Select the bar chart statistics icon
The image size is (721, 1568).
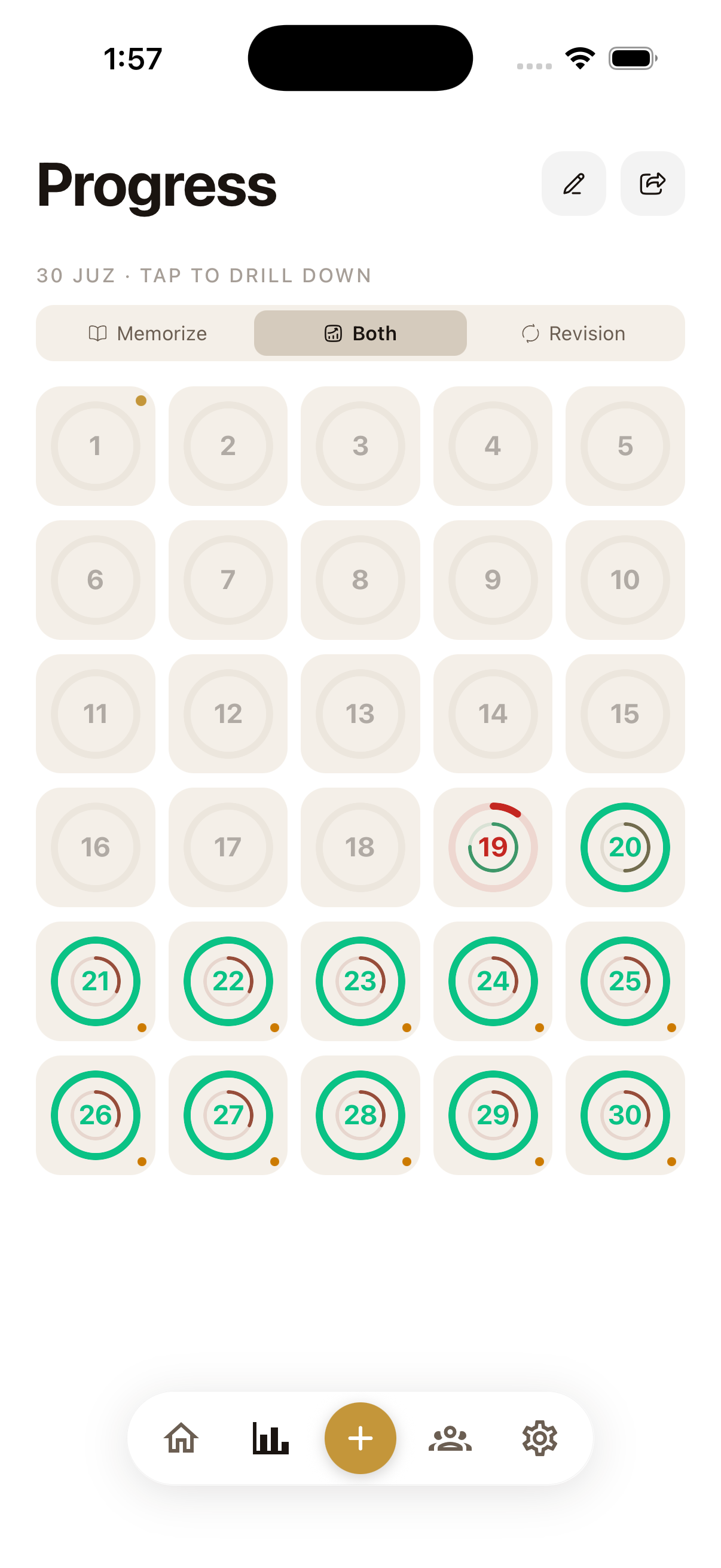(x=271, y=1438)
